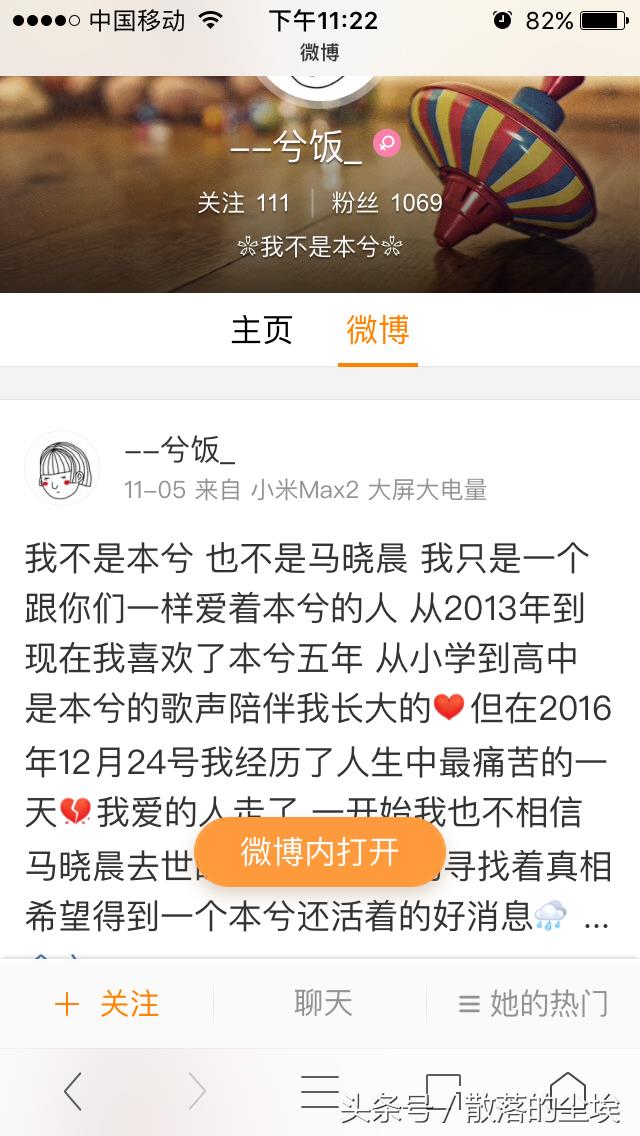Follow this user with 关注 button
Image resolution: width=640 pixels, height=1136 pixels.
click(x=107, y=1004)
